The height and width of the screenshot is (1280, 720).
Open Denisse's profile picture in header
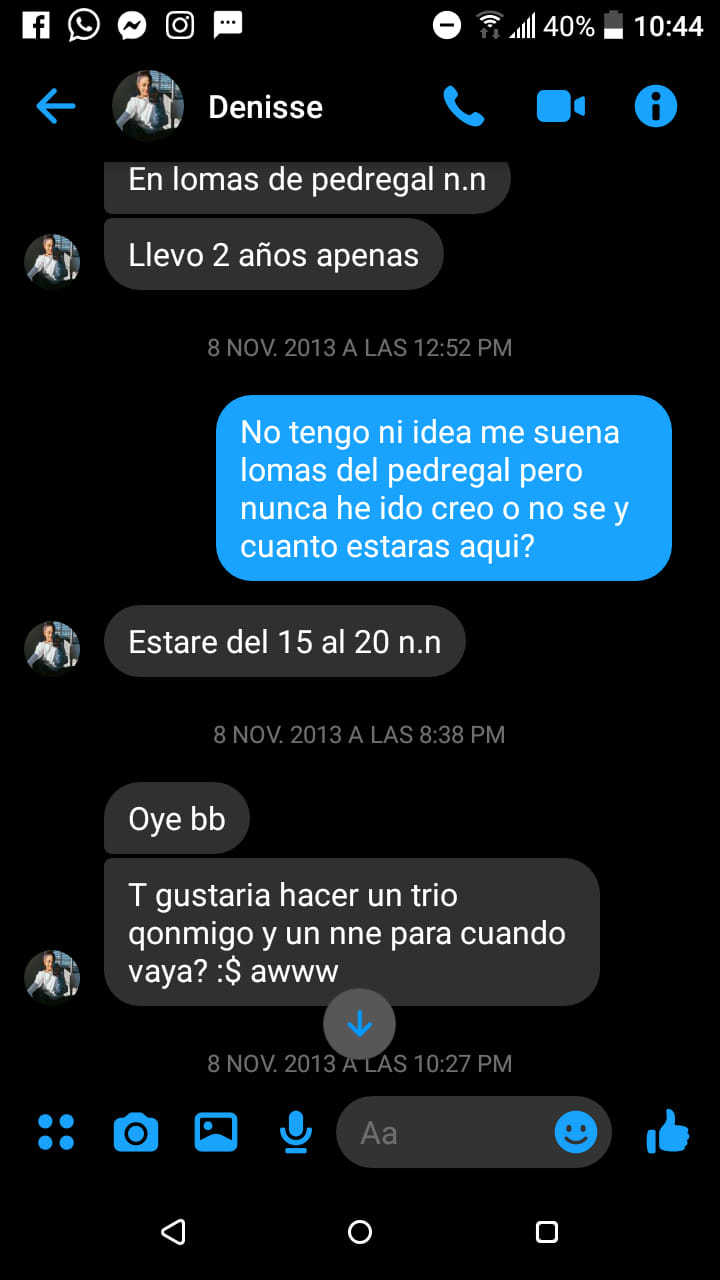click(148, 107)
